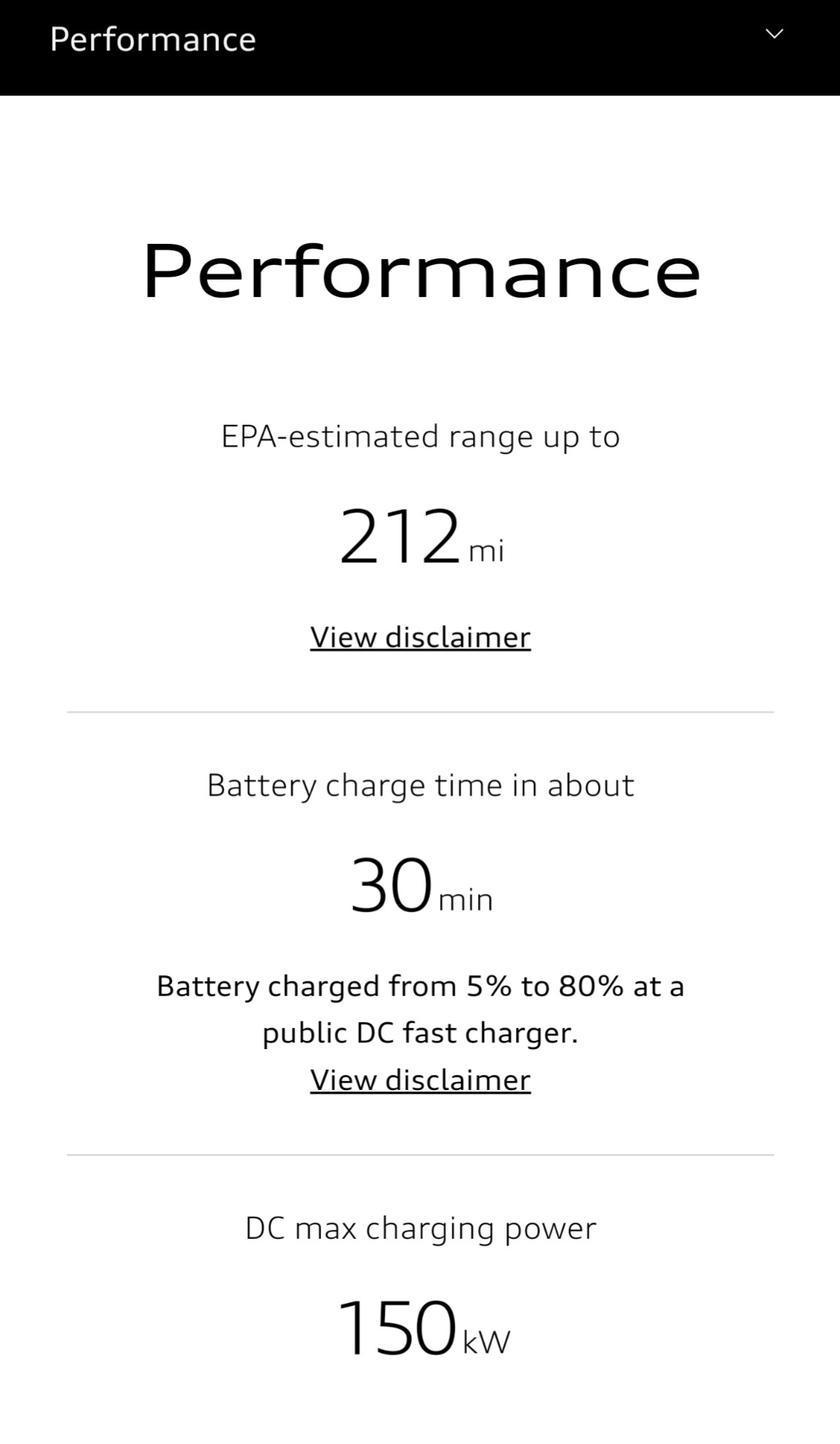The width and height of the screenshot is (840, 1444).
Task: View disclaimer for battery charge time
Action: click(x=420, y=1080)
